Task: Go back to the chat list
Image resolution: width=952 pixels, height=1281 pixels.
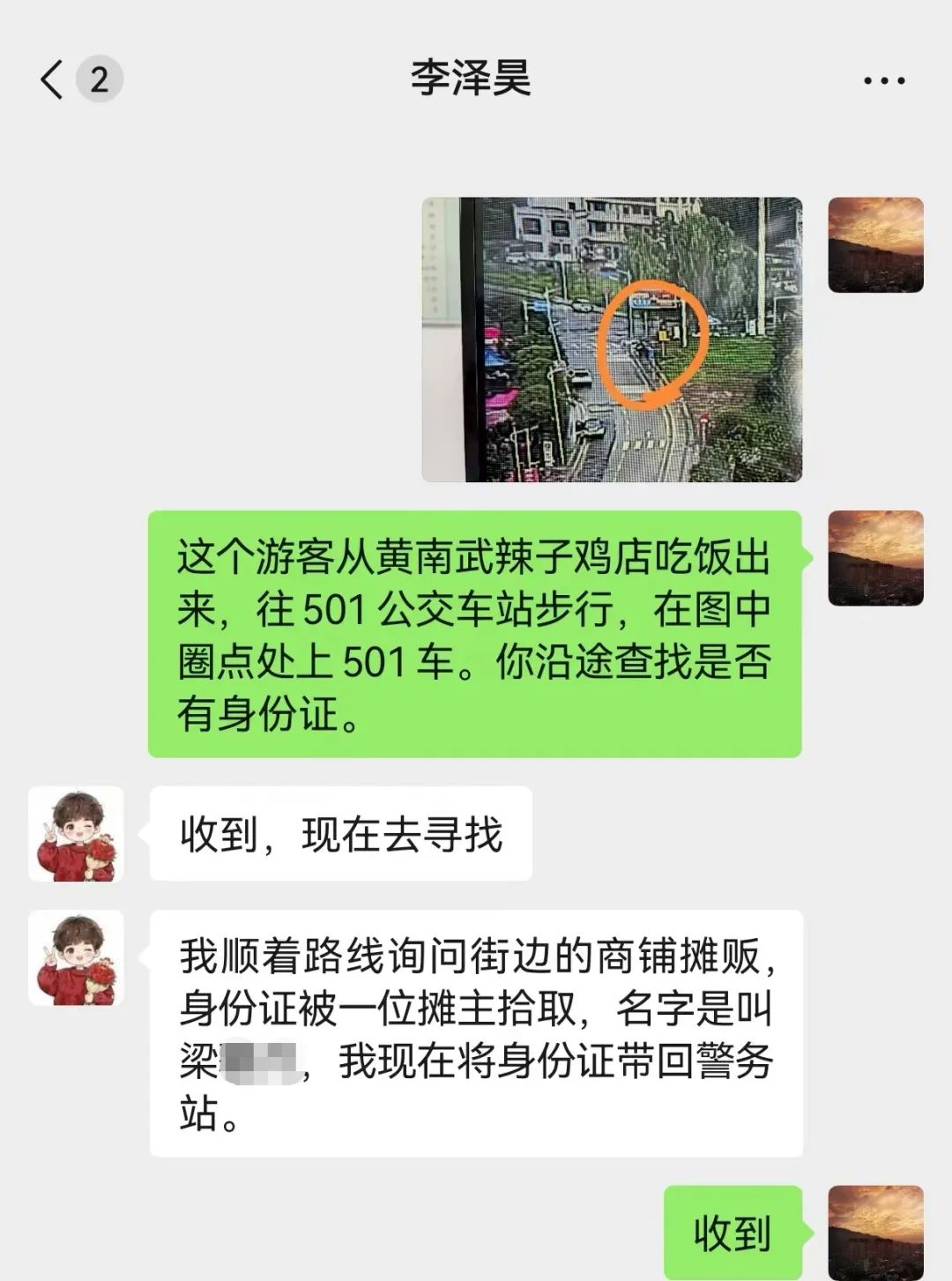Action: 53,80
